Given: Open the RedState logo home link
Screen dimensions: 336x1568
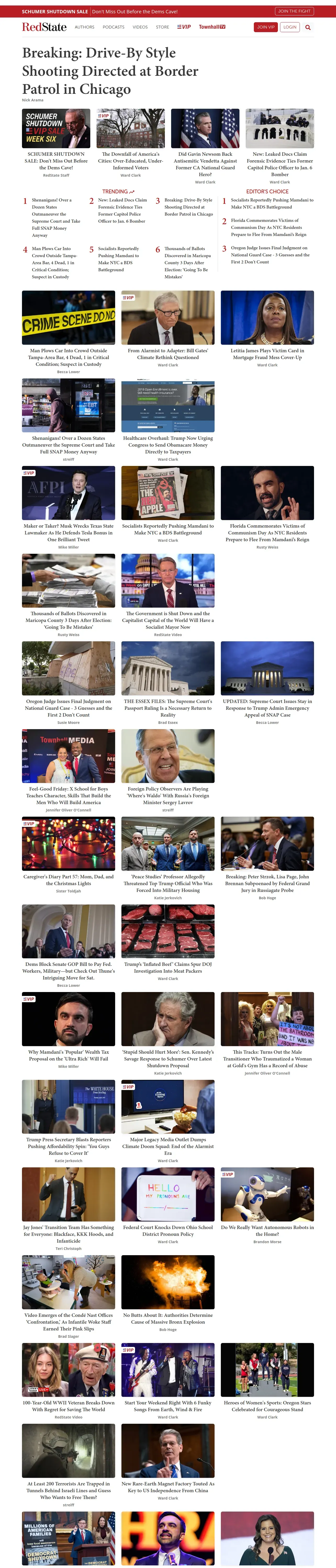Looking at the screenshot, I should (x=44, y=27).
